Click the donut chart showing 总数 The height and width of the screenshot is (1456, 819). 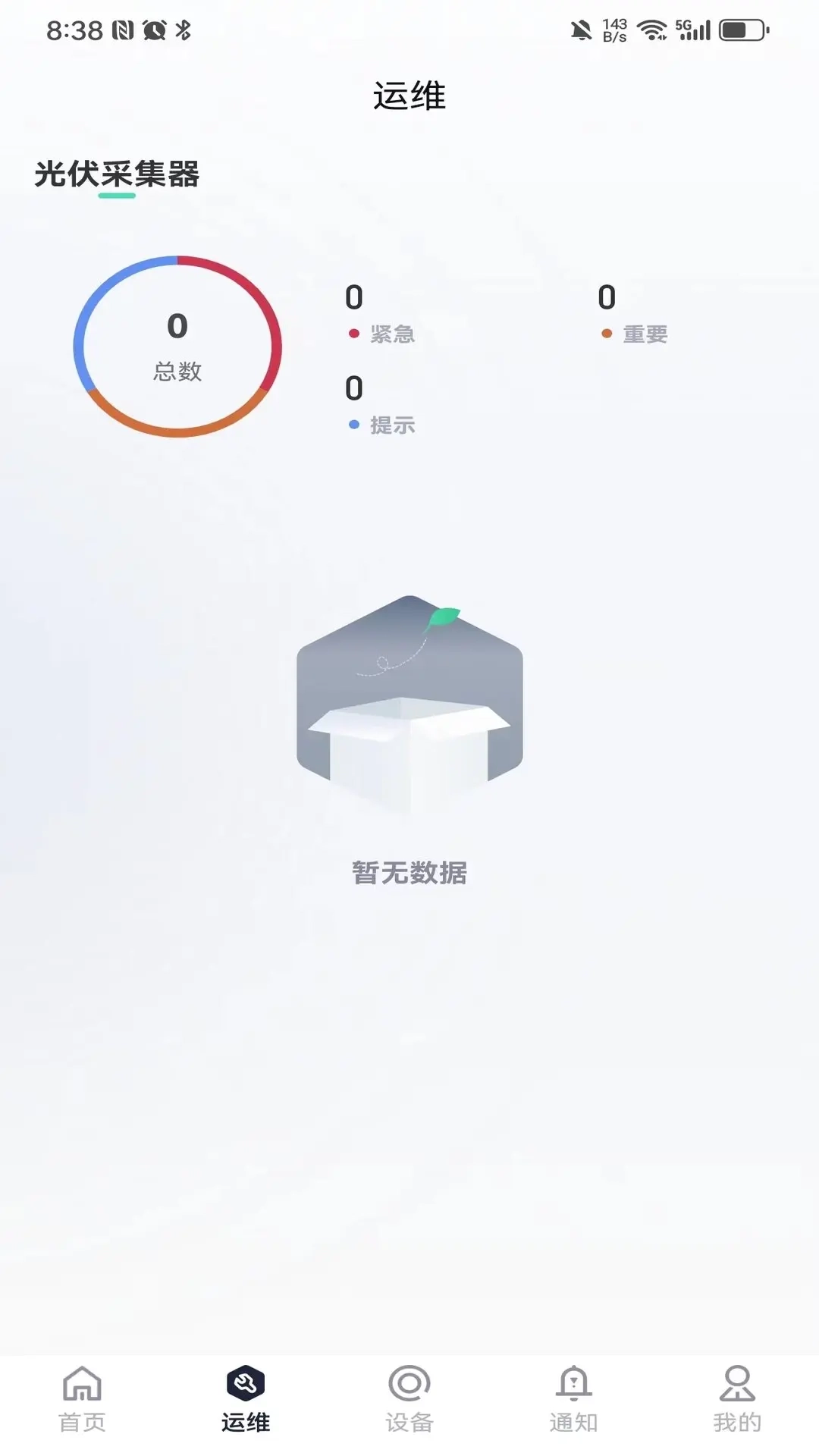(x=178, y=347)
